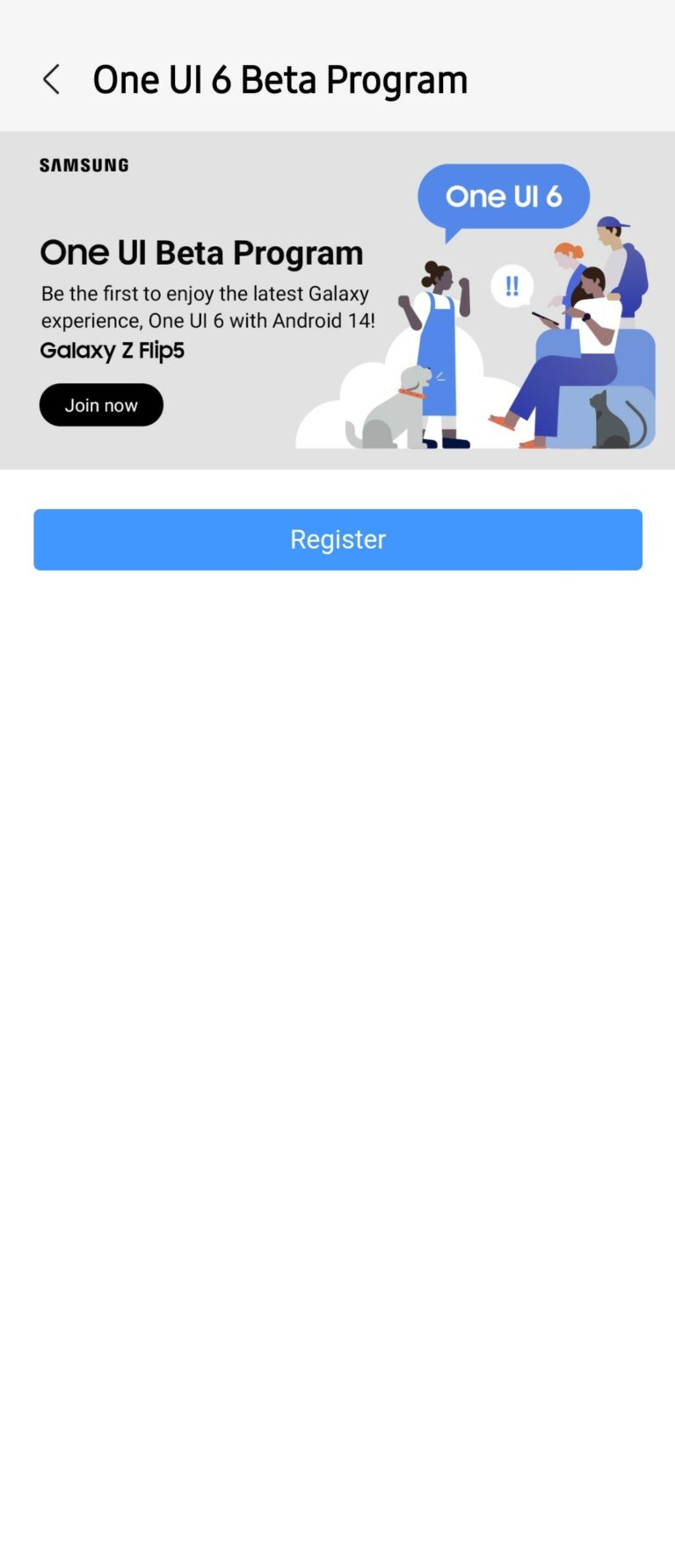Click the One UI Beta Program headline
This screenshot has height=1568, width=675.
pos(201,252)
